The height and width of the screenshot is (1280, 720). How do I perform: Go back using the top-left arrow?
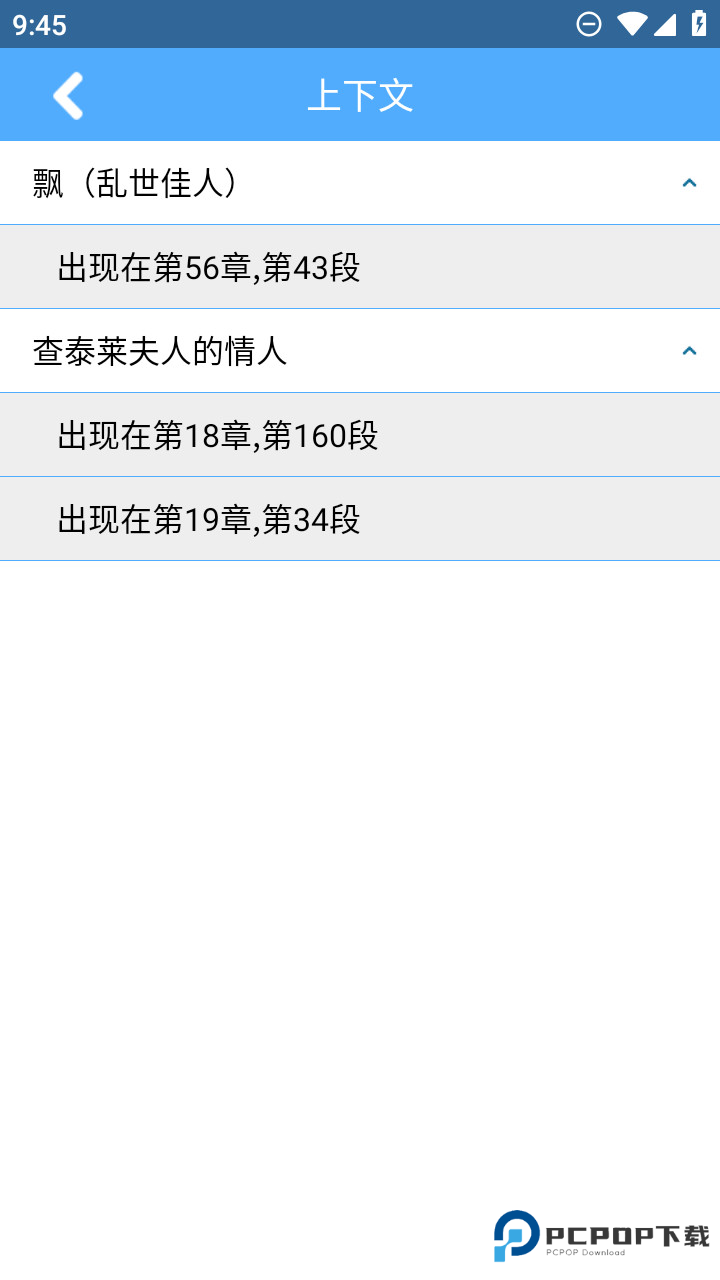coord(68,96)
